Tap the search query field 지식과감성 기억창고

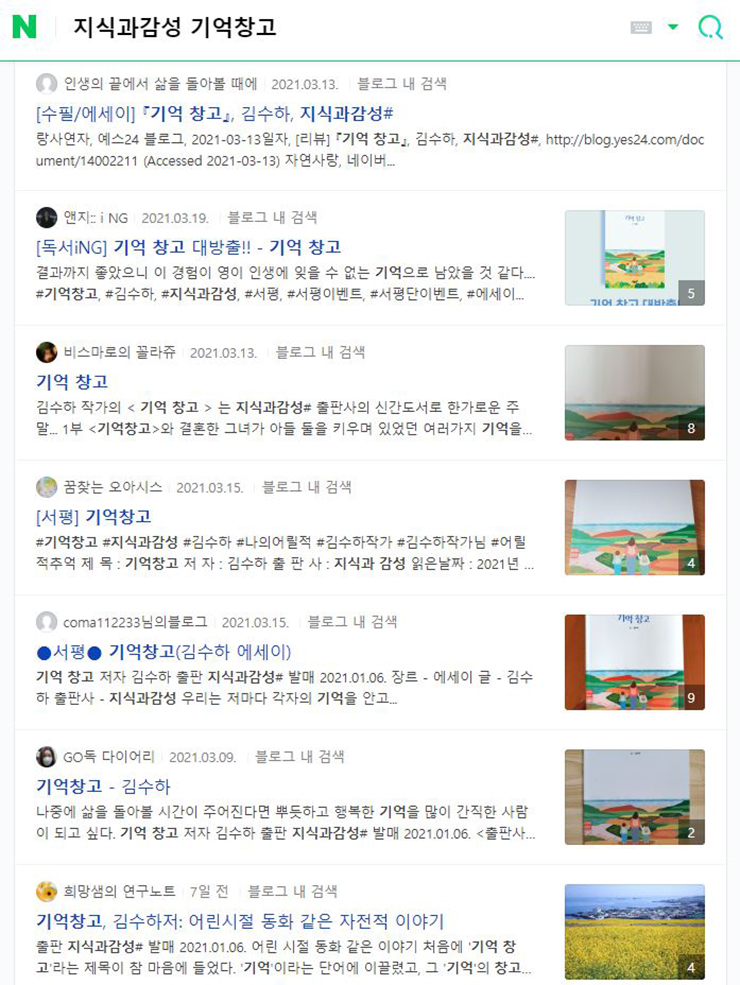[175, 27]
